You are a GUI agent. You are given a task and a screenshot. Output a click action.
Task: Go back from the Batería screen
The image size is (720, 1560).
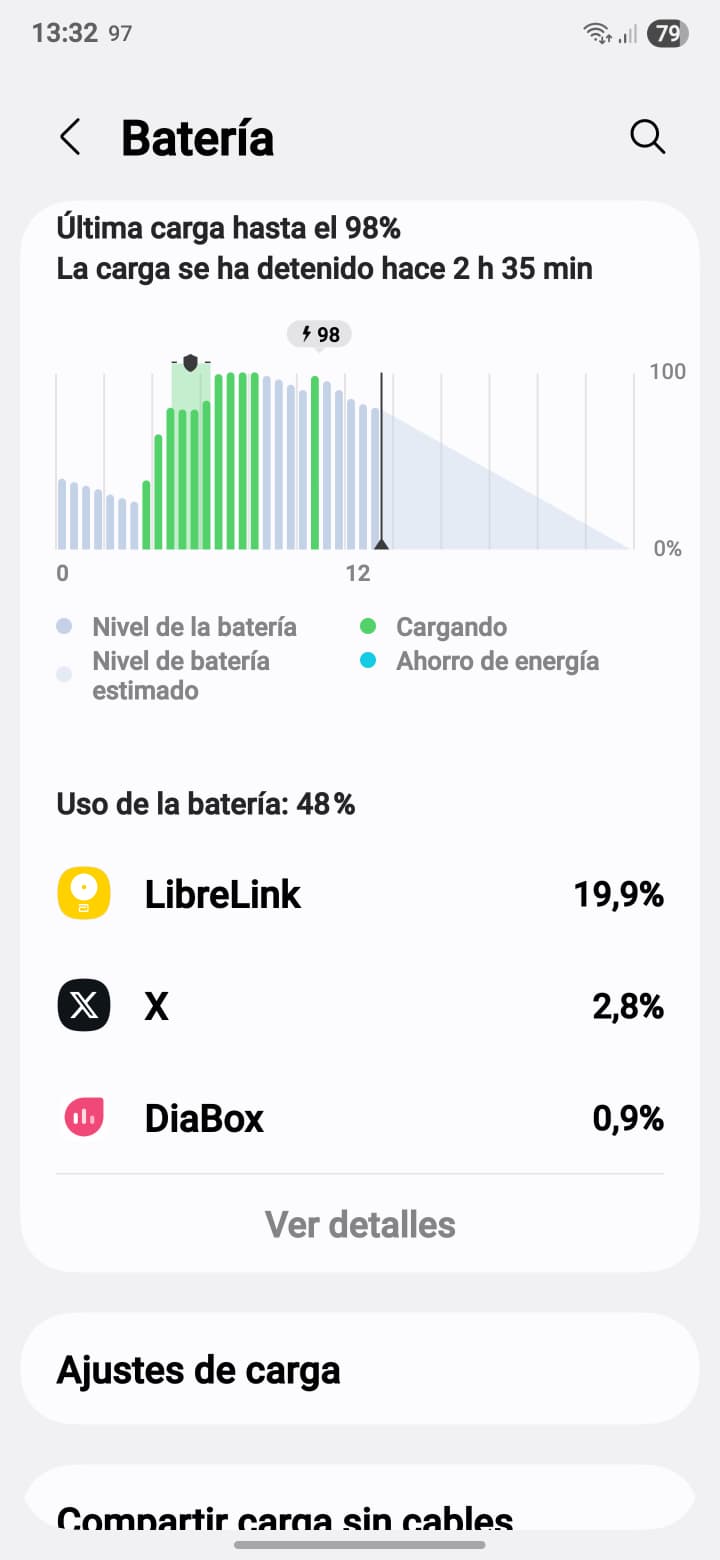[x=70, y=137]
